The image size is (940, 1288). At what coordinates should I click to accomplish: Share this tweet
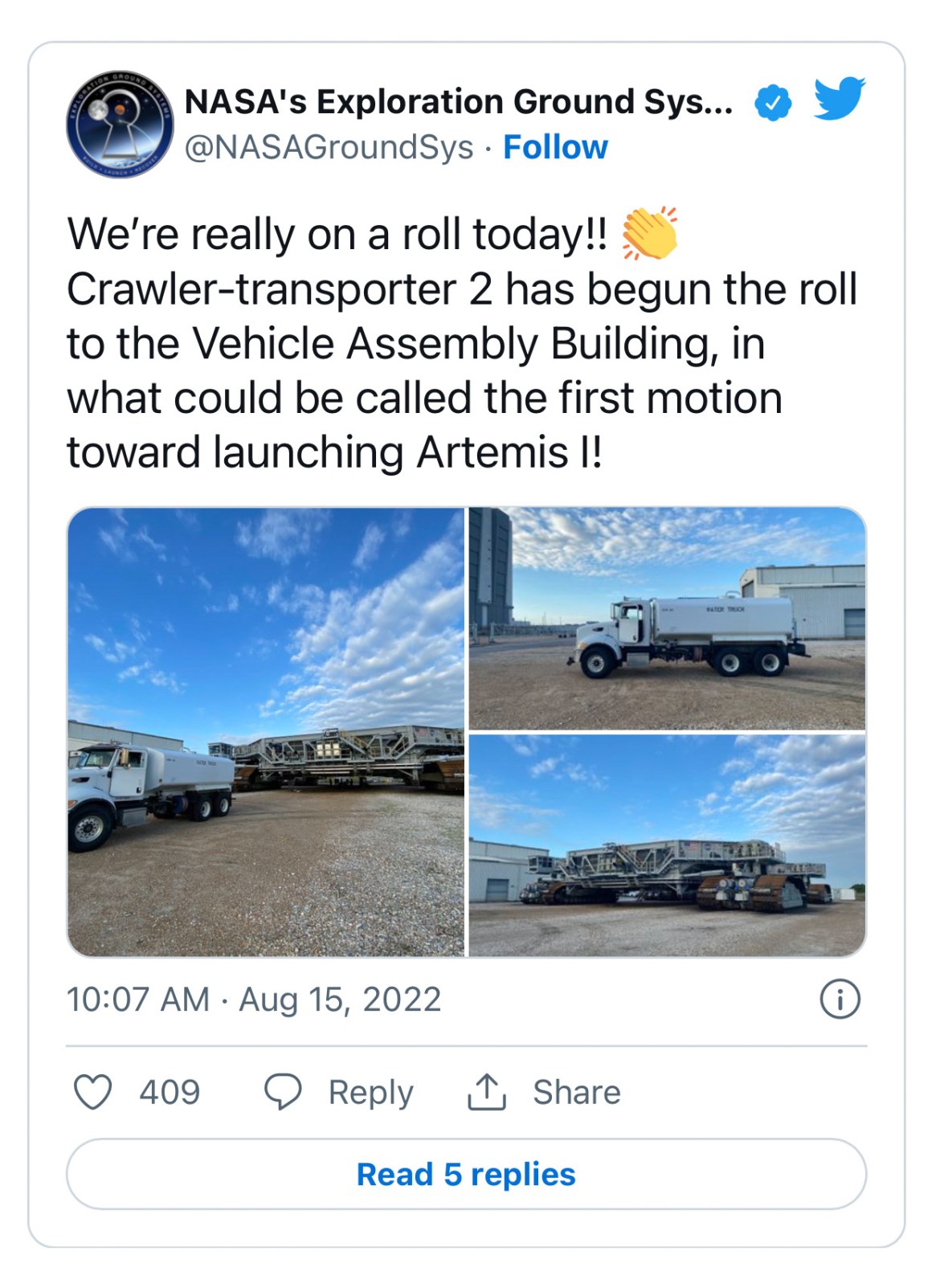tap(544, 1093)
